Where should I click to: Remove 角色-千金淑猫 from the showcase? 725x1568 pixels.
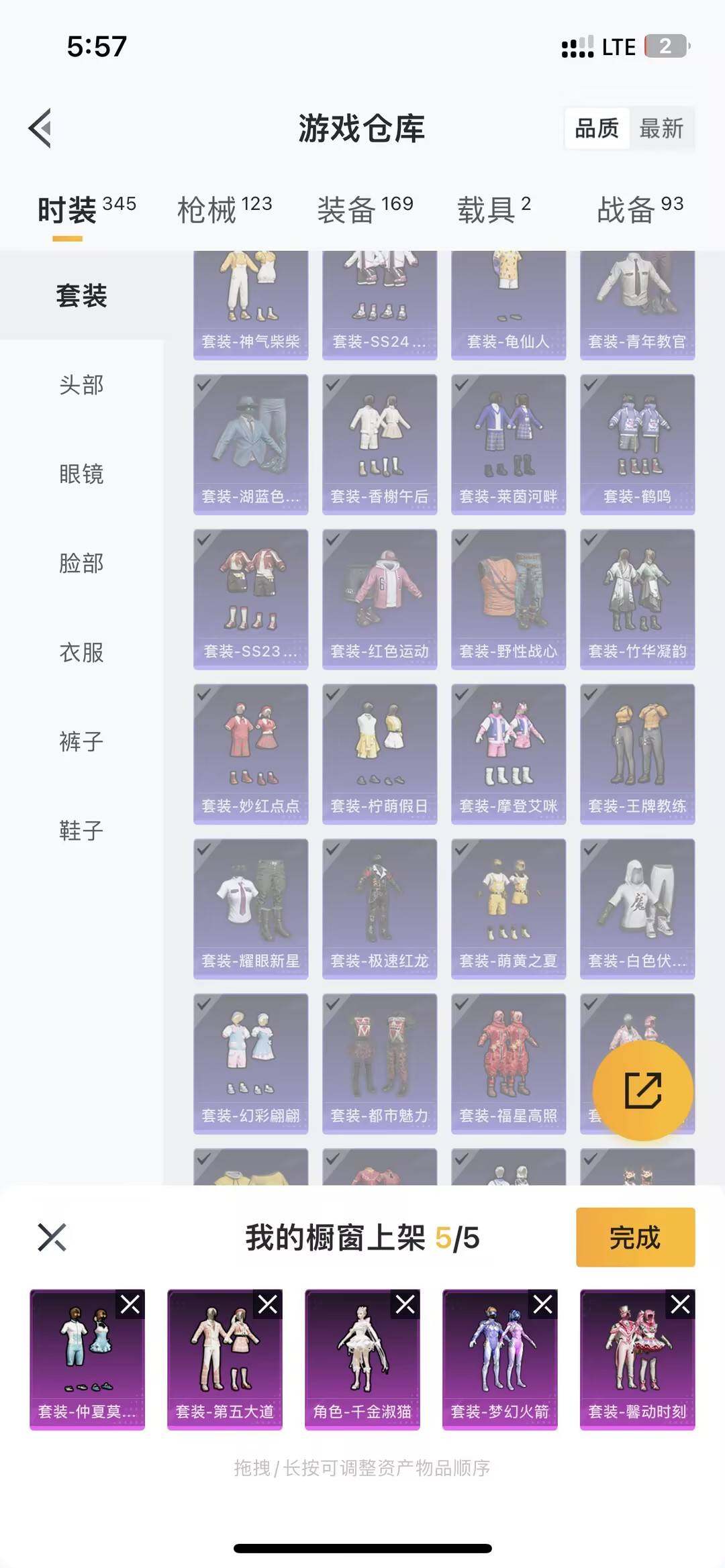[x=405, y=1304]
